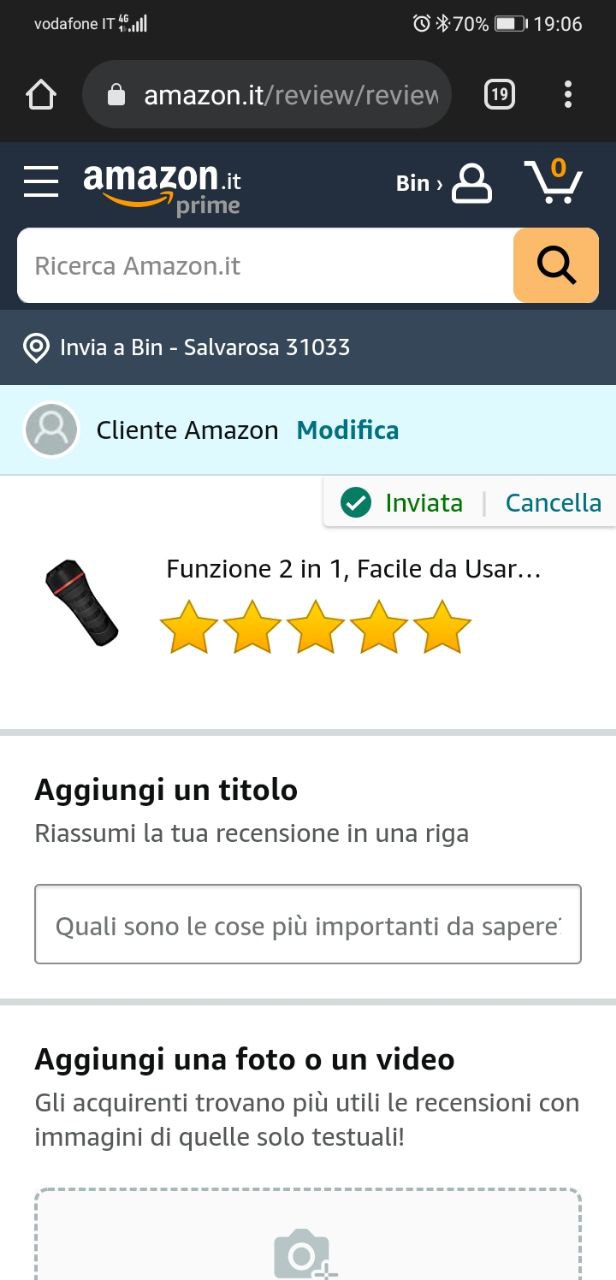Go to the Amazon.it prime homepage
616x1280 pixels.
tap(162, 187)
